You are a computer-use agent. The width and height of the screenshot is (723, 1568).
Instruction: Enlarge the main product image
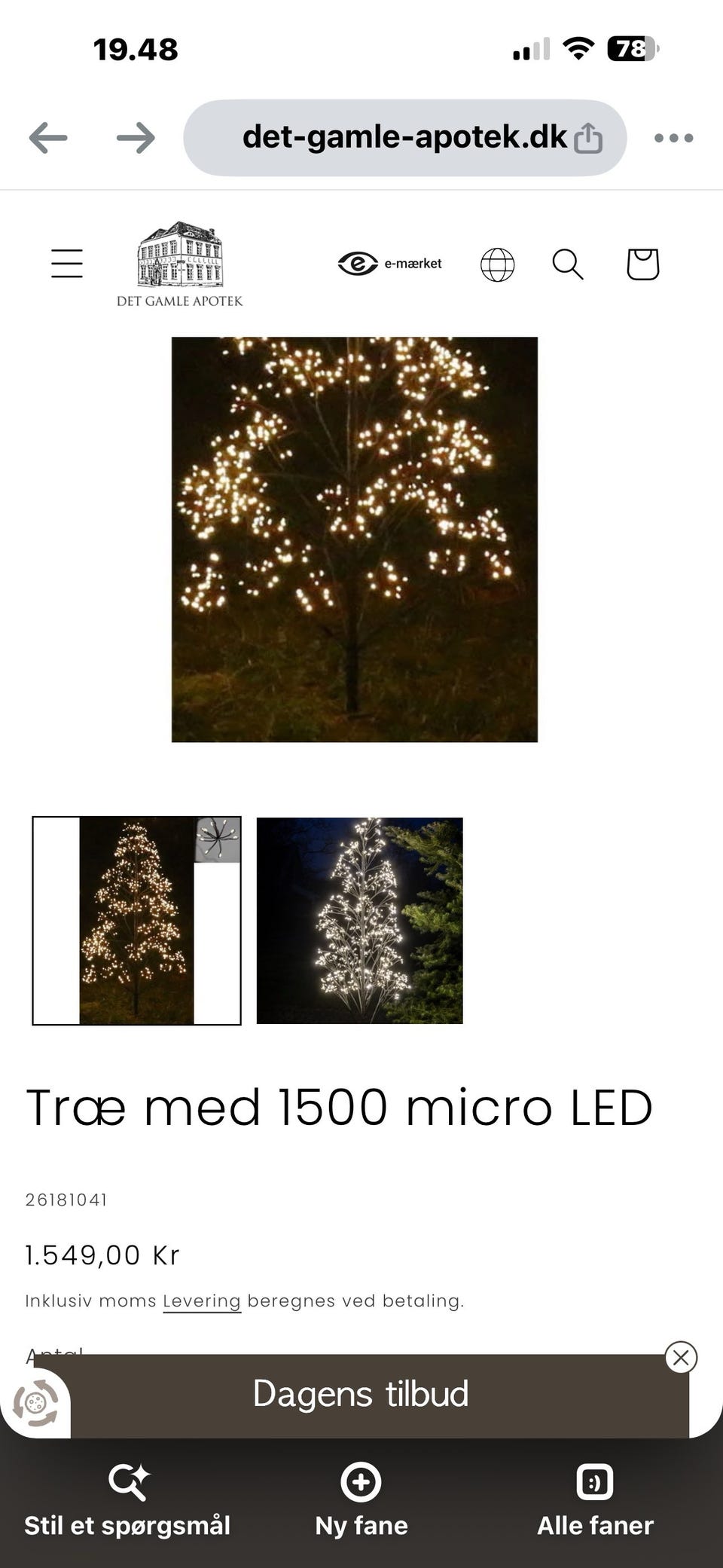click(x=355, y=539)
